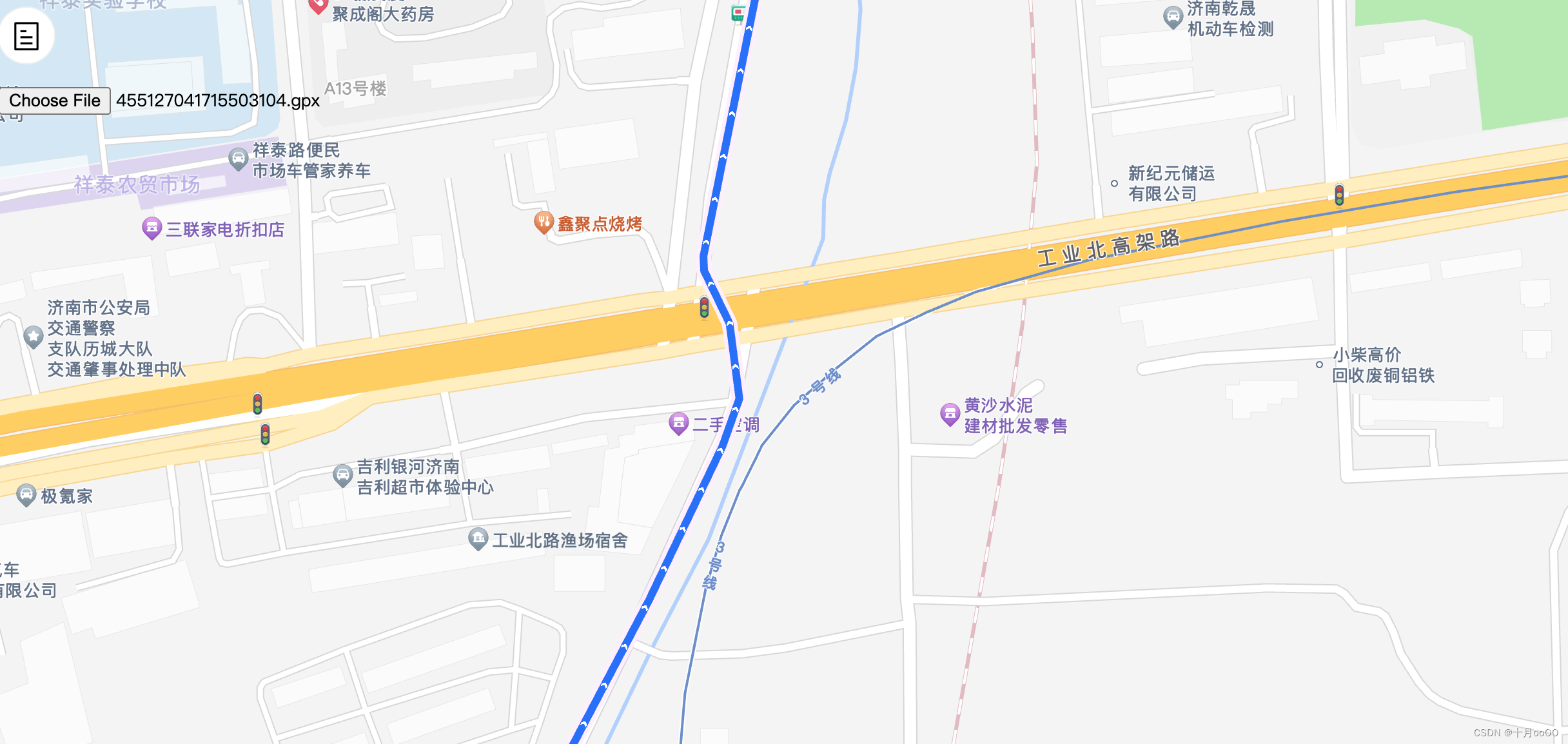The height and width of the screenshot is (744, 1568).
Task: Open the 吉利银河济南吉利超市体验中心 marker
Action: point(342,476)
